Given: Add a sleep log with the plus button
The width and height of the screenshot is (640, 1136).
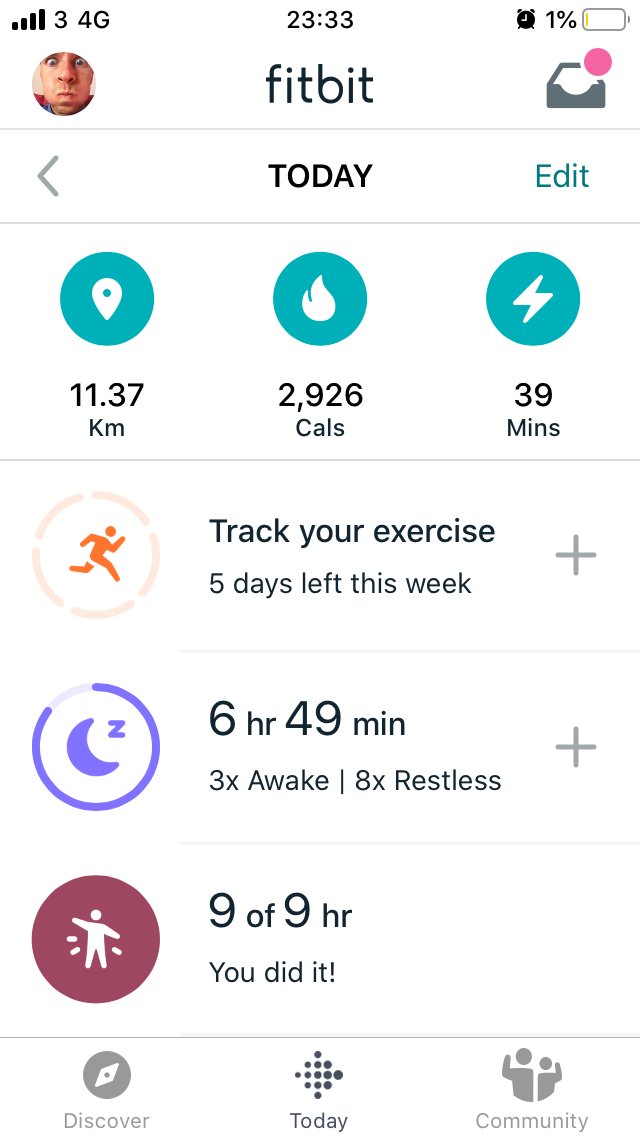Looking at the screenshot, I should [575, 747].
